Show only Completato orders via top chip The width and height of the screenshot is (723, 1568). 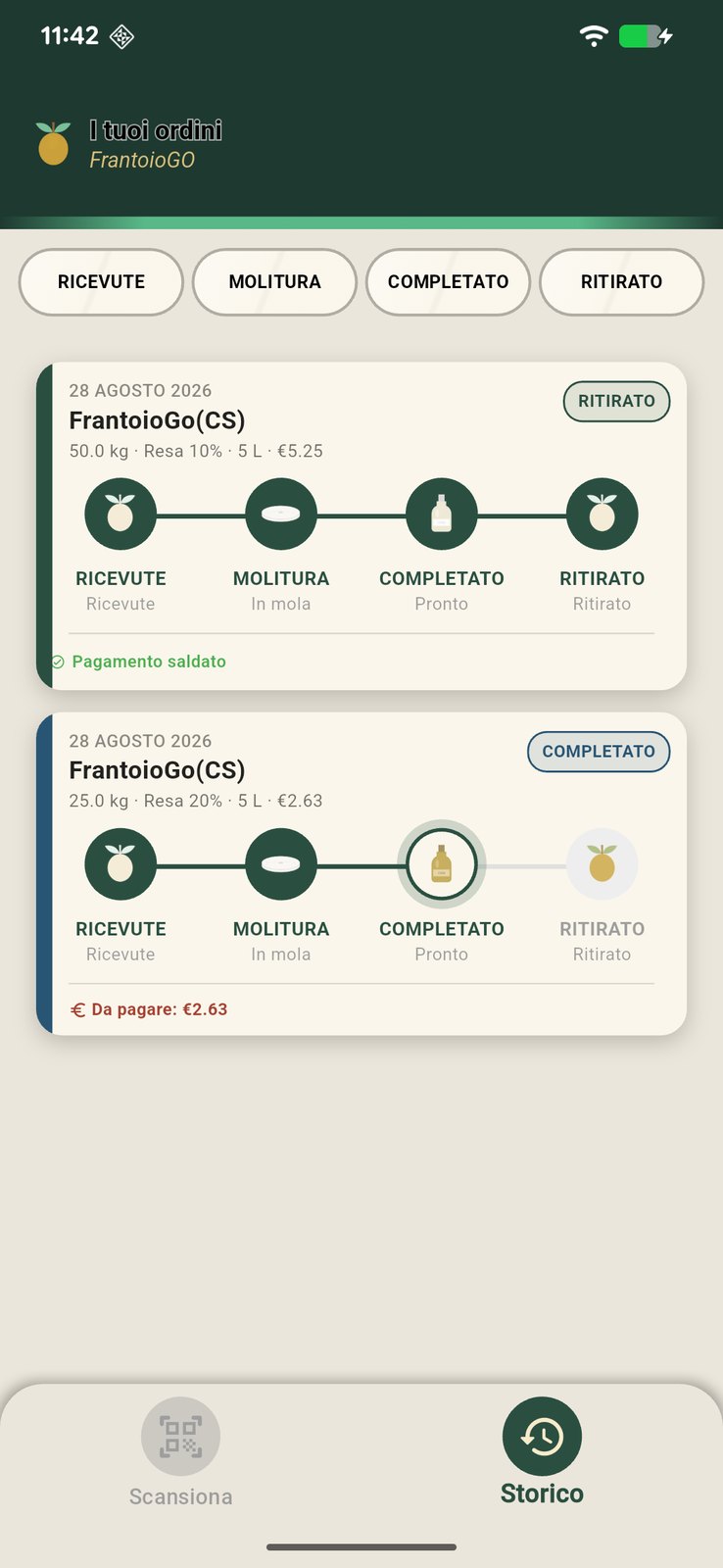tap(448, 282)
